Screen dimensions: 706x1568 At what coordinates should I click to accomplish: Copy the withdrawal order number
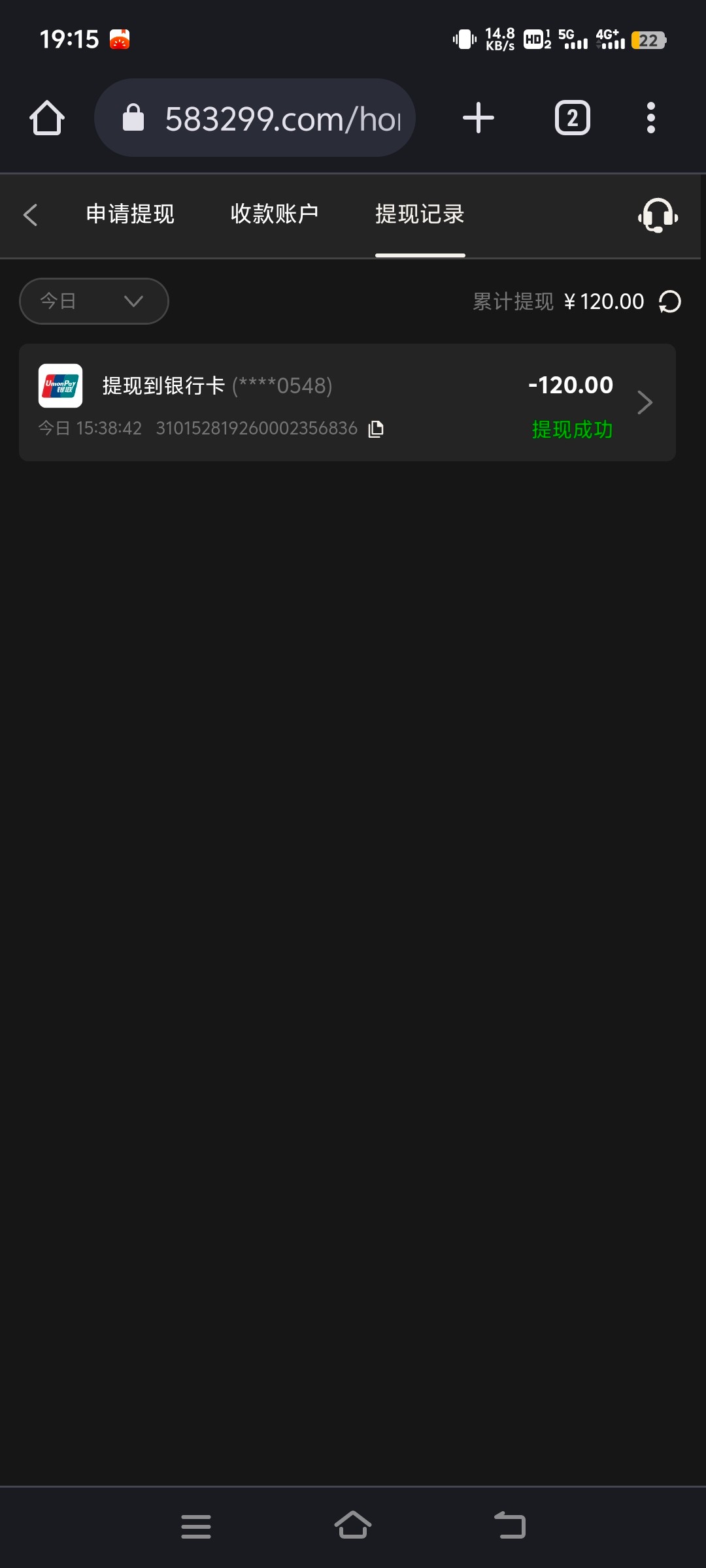point(376,429)
